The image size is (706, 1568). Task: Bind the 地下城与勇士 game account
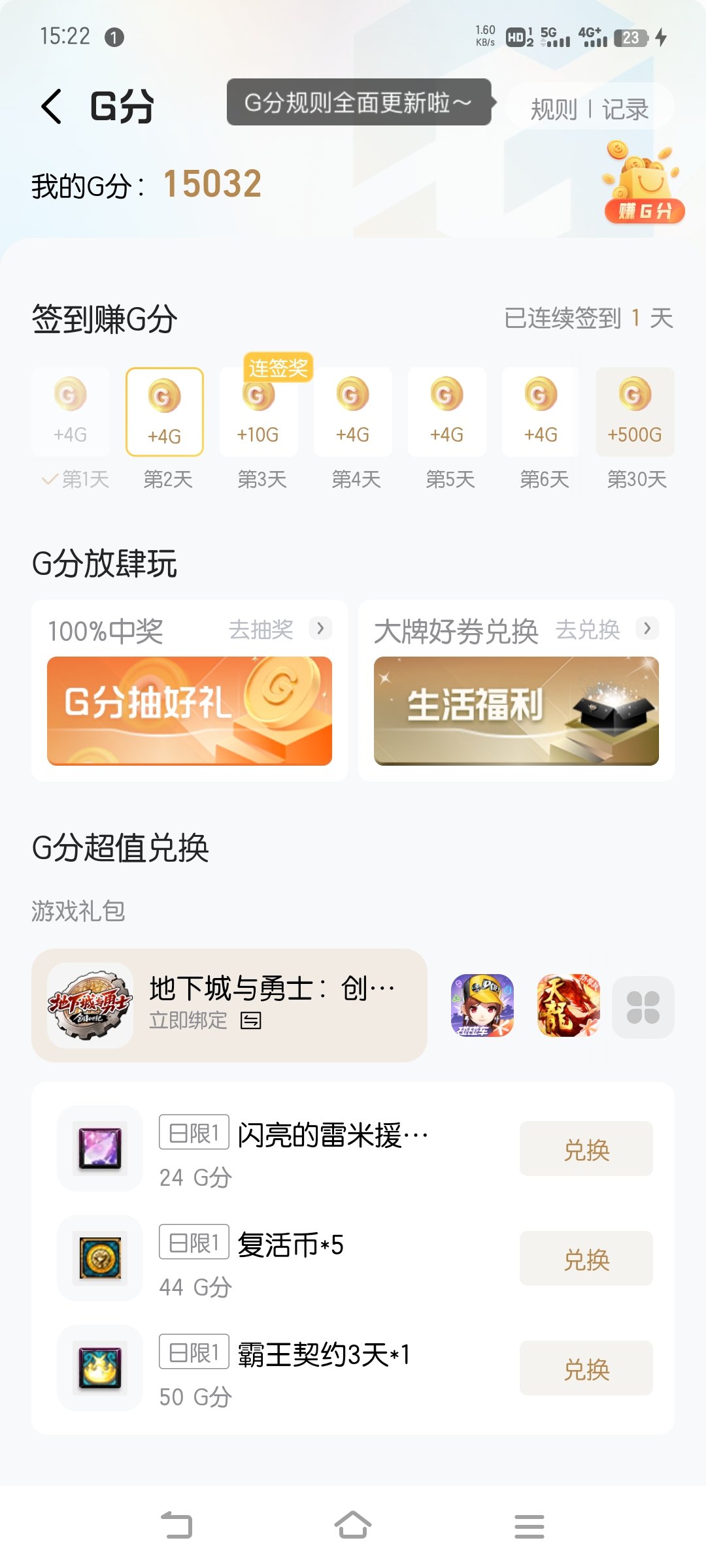pyautogui.click(x=204, y=1021)
